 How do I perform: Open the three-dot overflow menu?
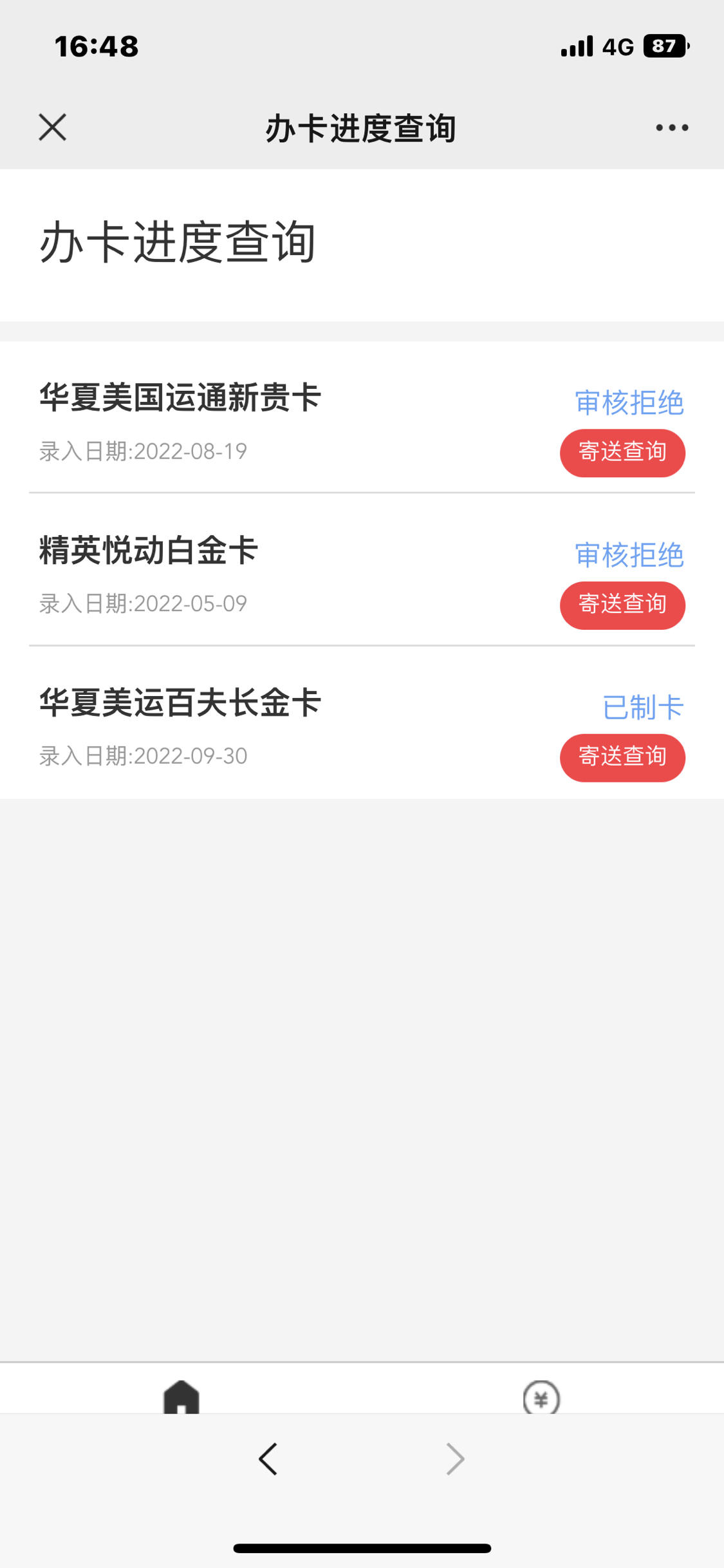point(672,128)
